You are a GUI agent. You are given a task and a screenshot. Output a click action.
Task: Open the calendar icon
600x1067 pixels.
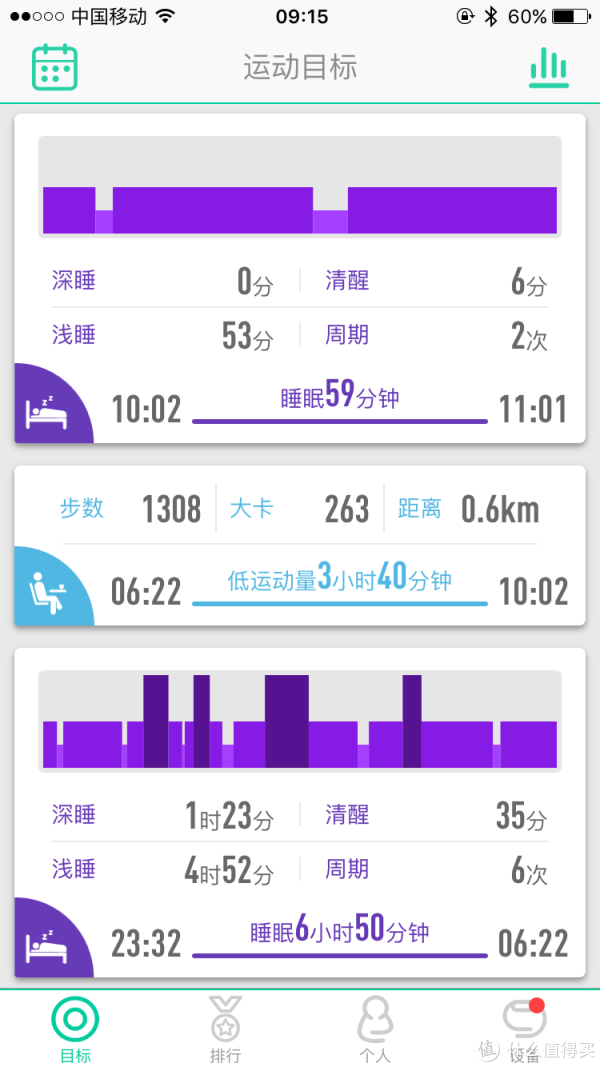pyautogui.click(x=54, y=67)
